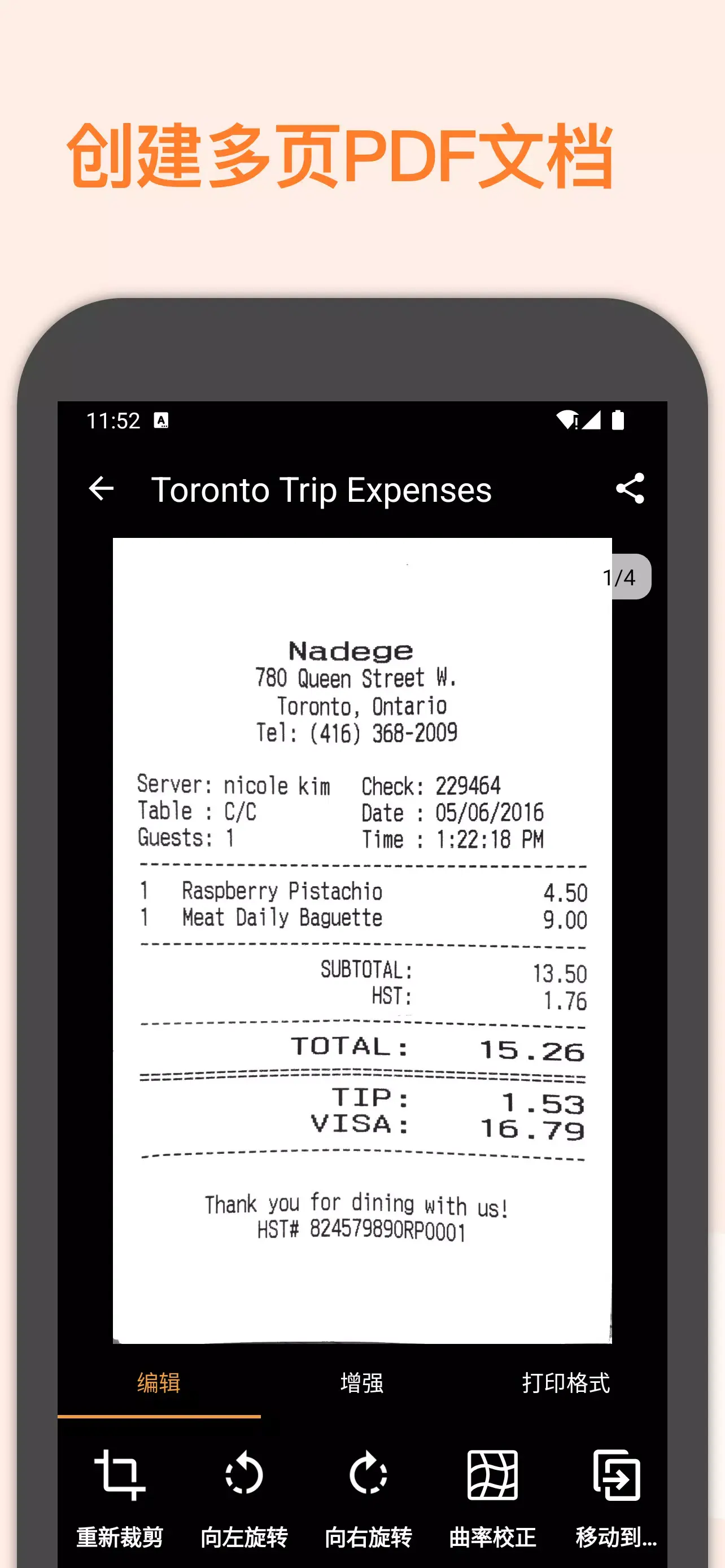Tap the 曲率校正 label text
This screenshot has width=725, height=1568.
point(492,1537)
